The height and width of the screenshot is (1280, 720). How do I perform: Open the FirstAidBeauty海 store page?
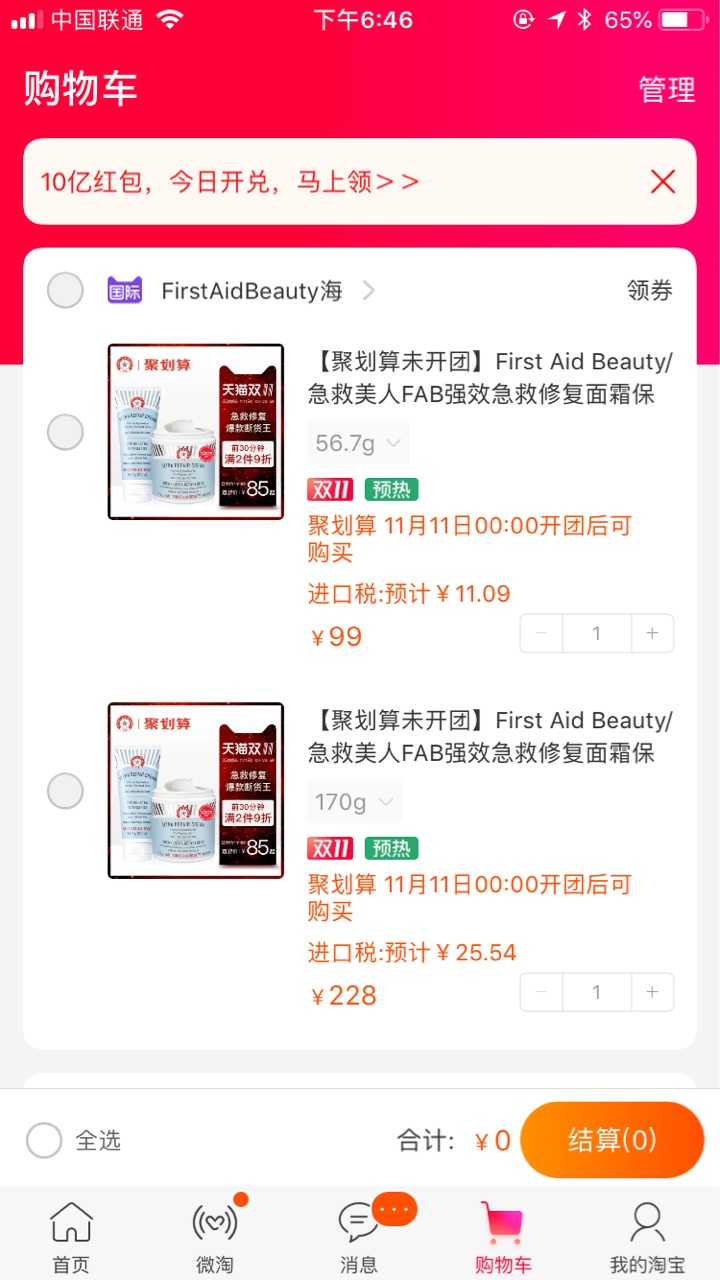[x=252, y=291]
